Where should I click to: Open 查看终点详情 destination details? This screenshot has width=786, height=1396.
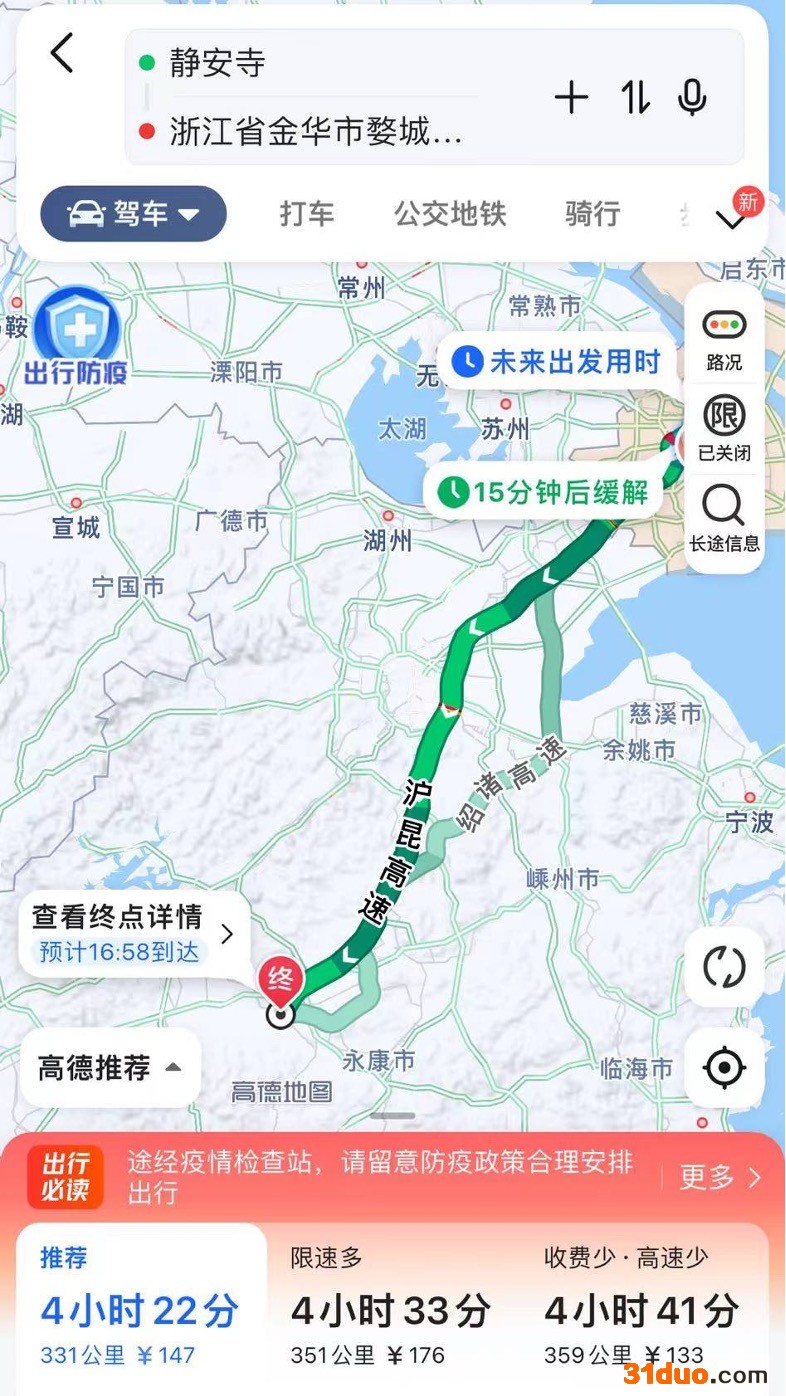(134, 933)
